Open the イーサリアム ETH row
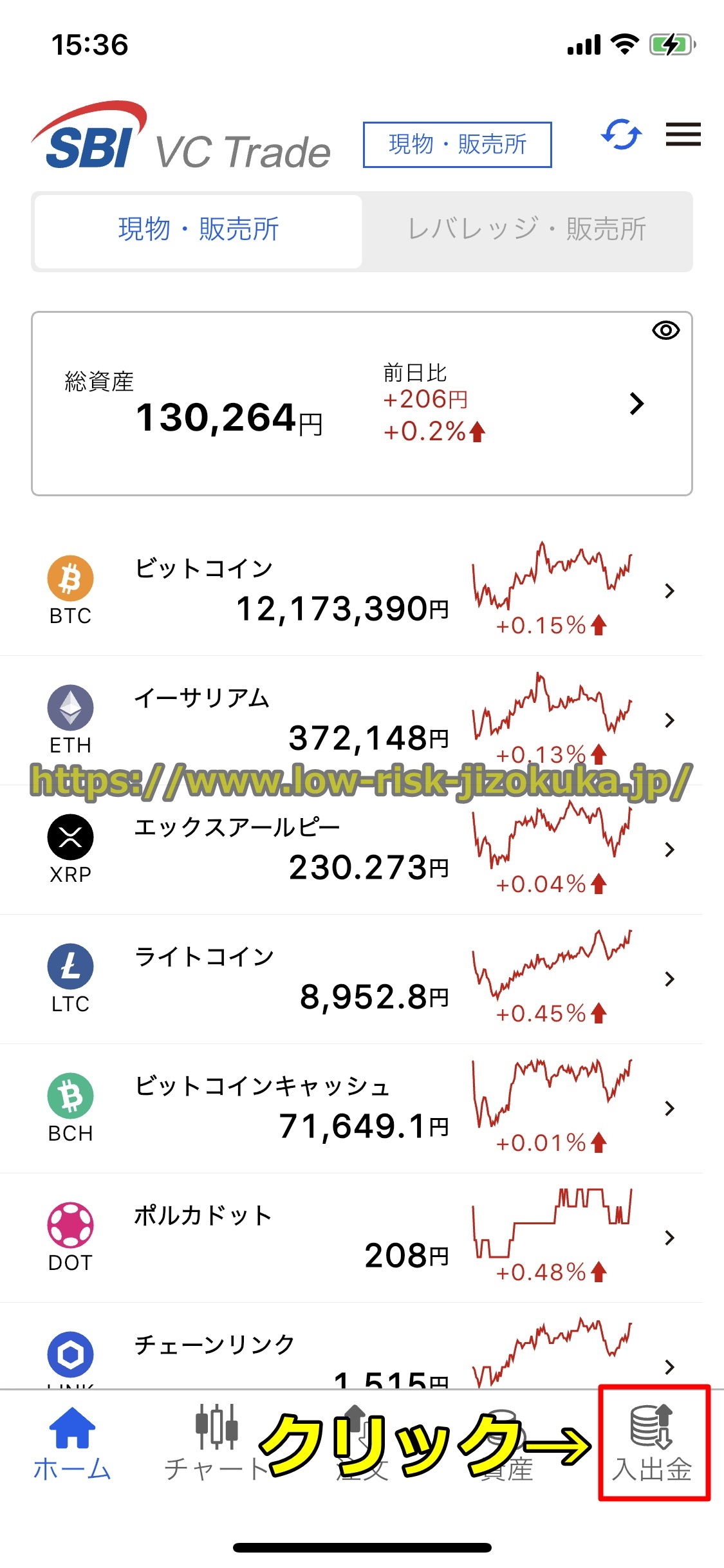Image resolution: width=724 pixels, height=1568 pixels. pyautogui.click(x=360, y=720)
